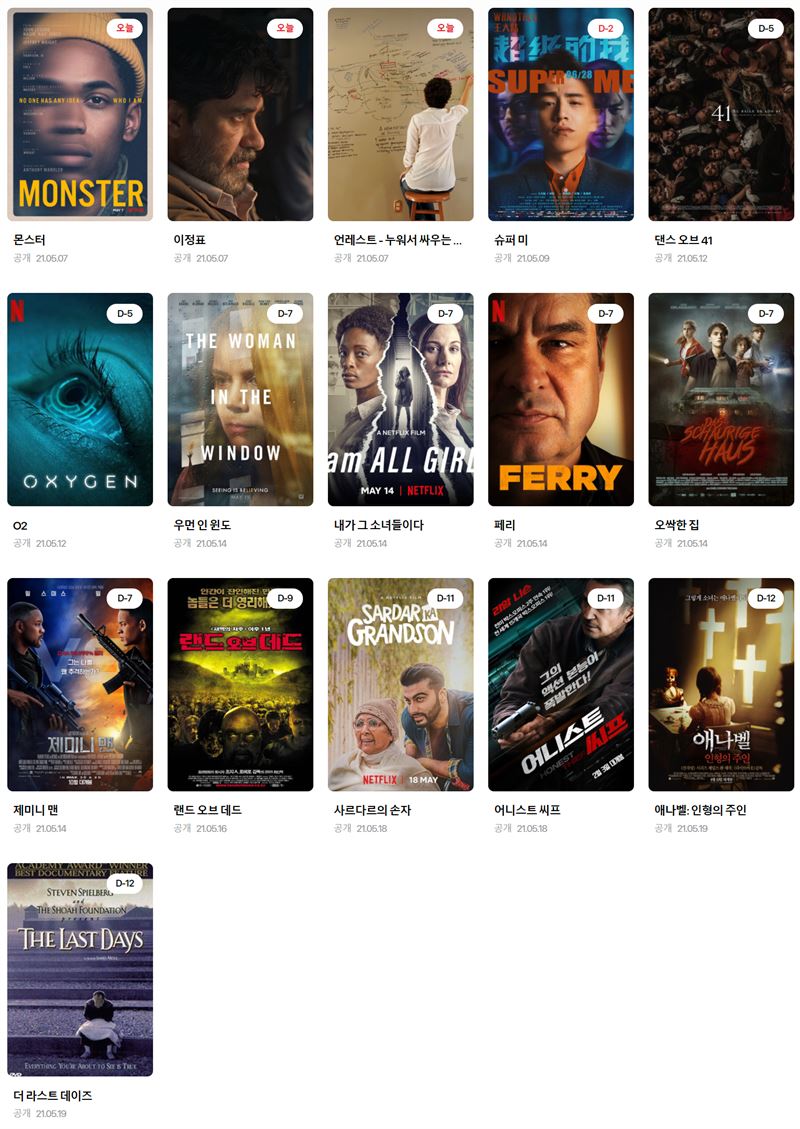
Task: Select the 언레스트 documentary card
Action: pyautogui.click(x=400, y=115)
